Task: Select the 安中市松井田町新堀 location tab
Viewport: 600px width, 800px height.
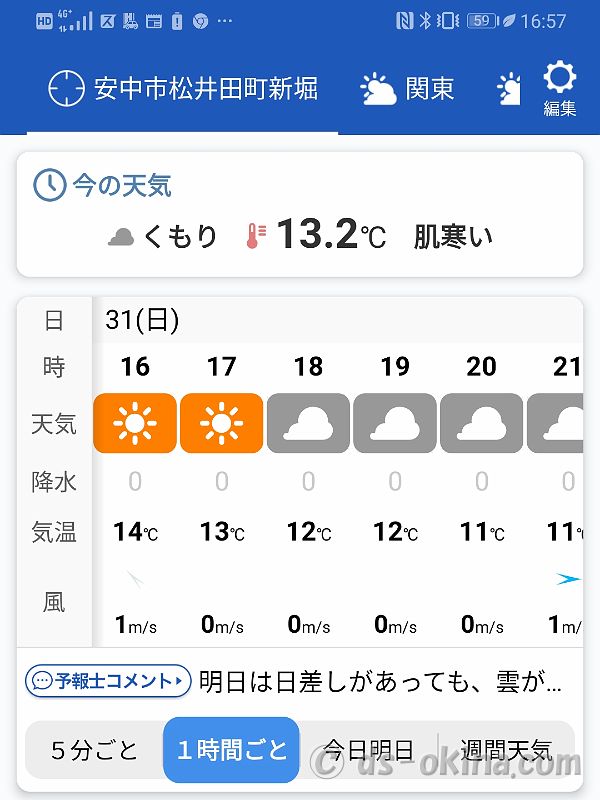Action: [183, 89]
